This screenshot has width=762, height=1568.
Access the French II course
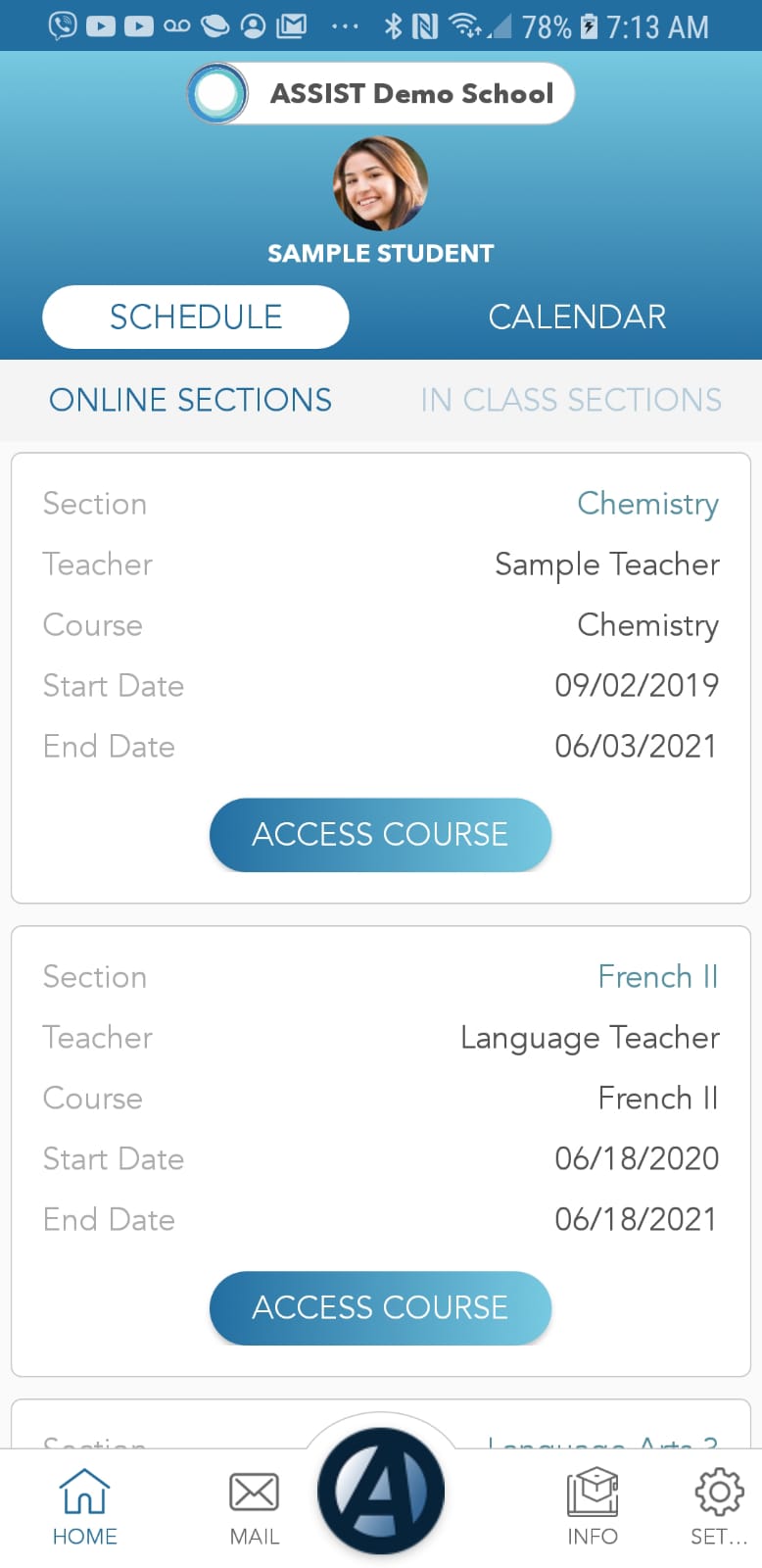[x=380, y=1307]
